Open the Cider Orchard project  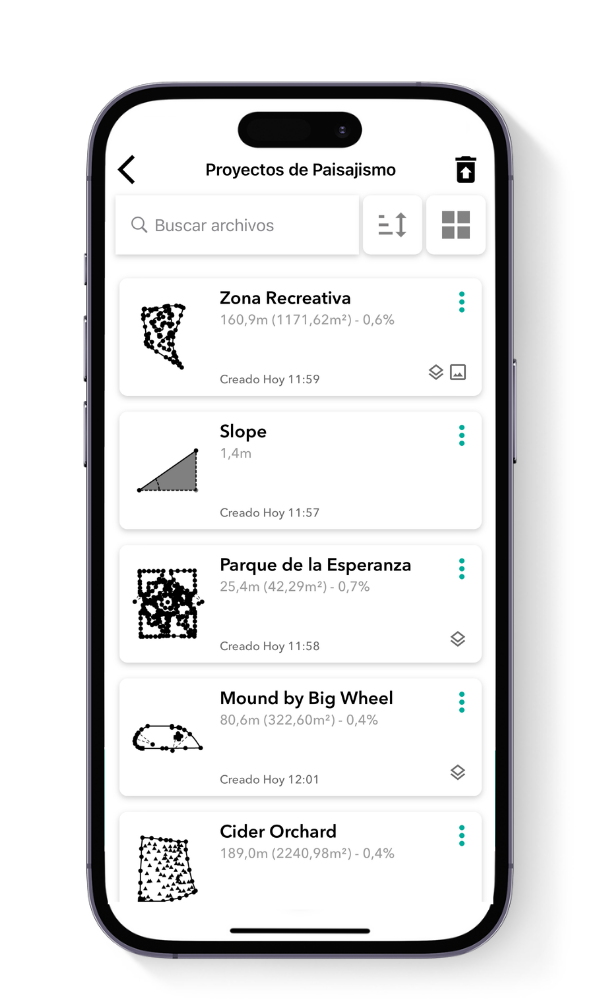pyautogui.click(x=300, y=858)
